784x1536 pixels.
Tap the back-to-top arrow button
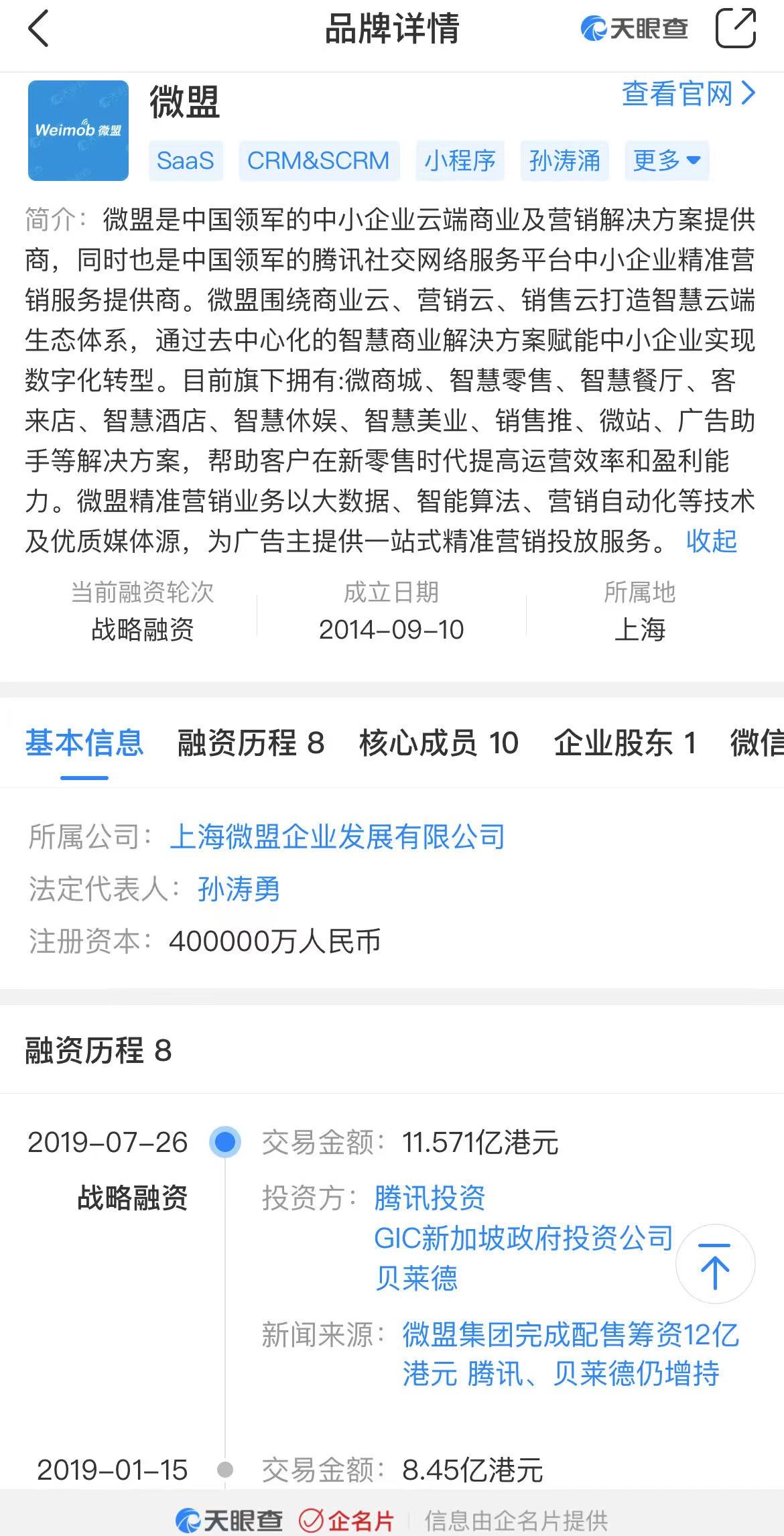click(715, 1264)
